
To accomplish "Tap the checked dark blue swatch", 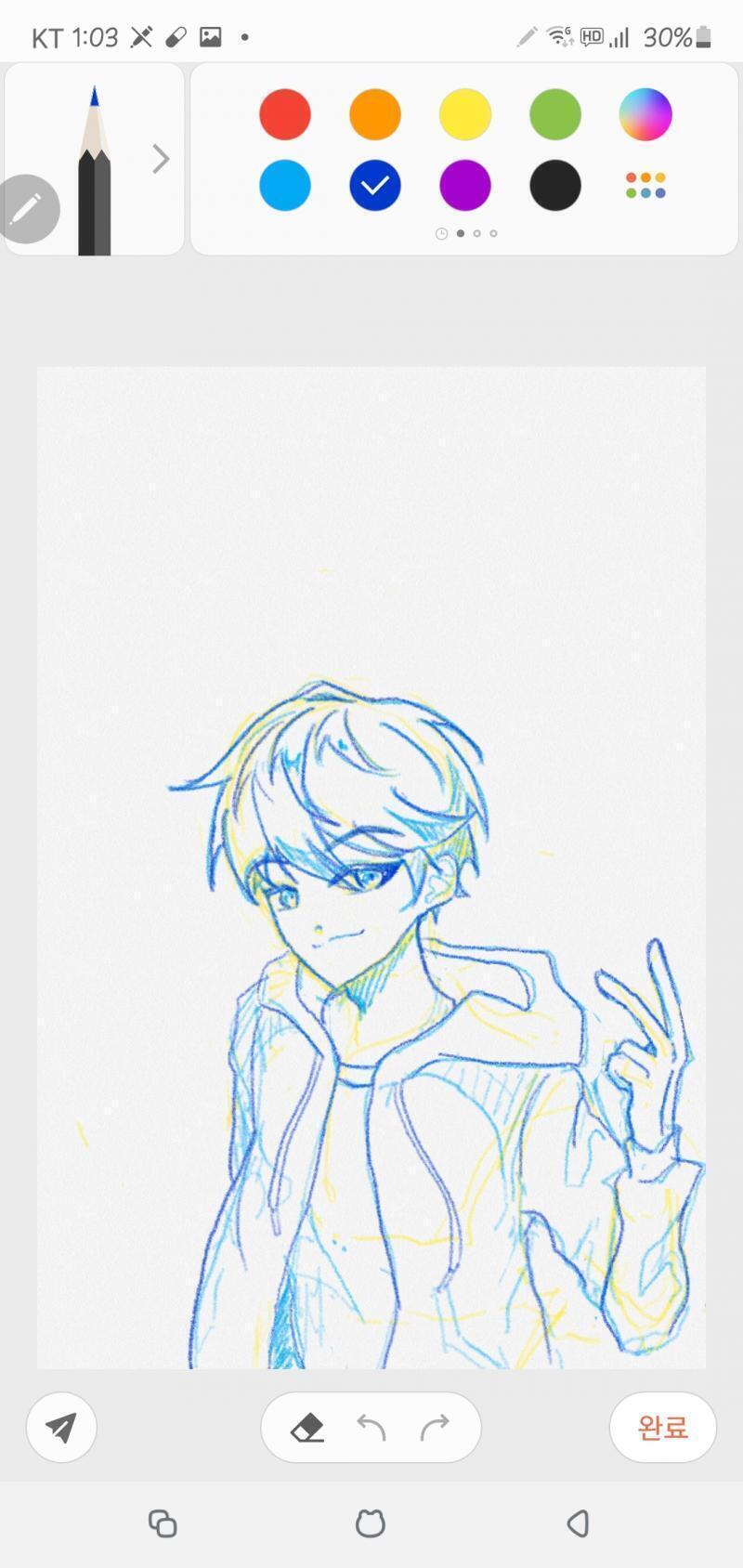I will click(374, 185).
